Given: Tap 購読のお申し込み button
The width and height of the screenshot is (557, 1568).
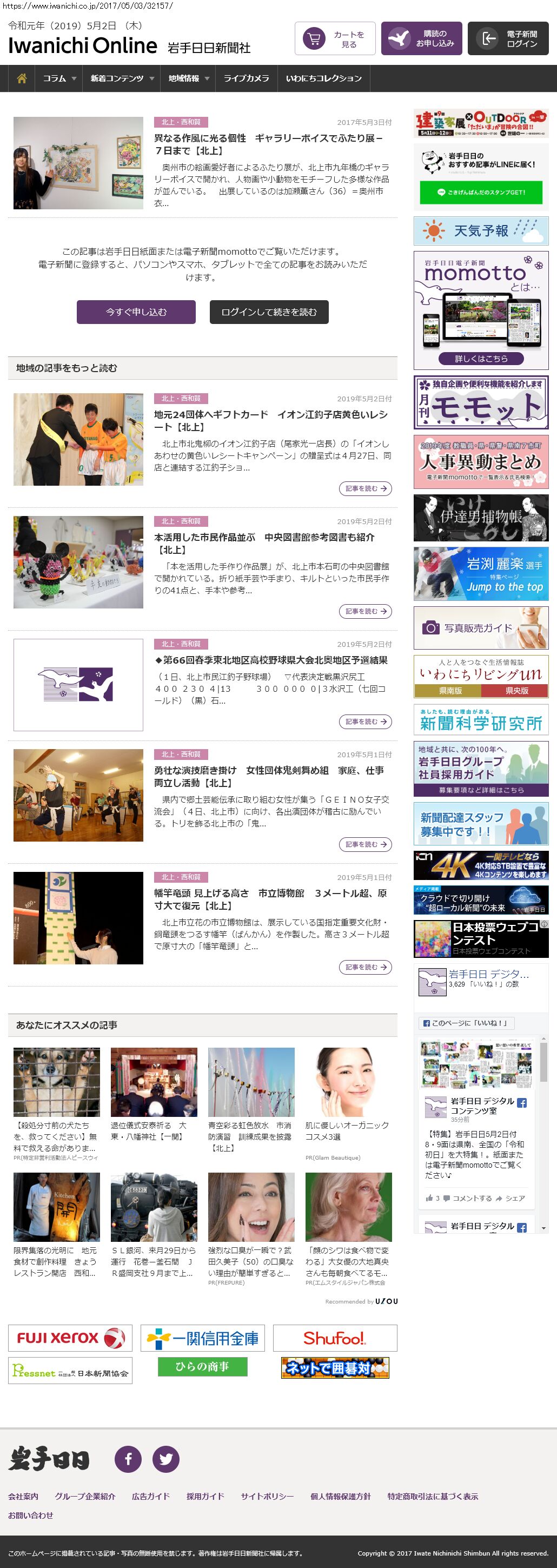Looking at the screenshot, I should 421,39.
